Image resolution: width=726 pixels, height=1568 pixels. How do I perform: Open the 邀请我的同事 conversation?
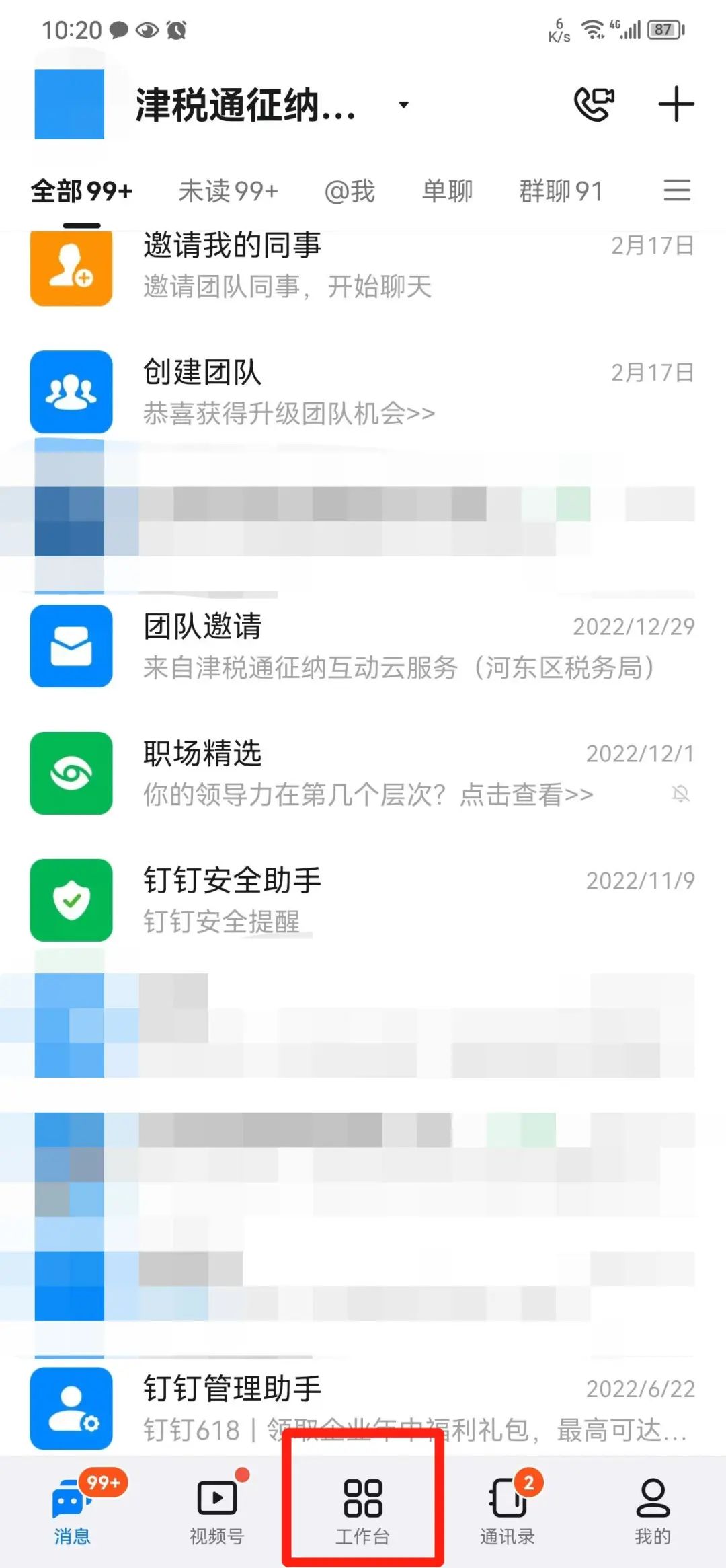[363, 266]
